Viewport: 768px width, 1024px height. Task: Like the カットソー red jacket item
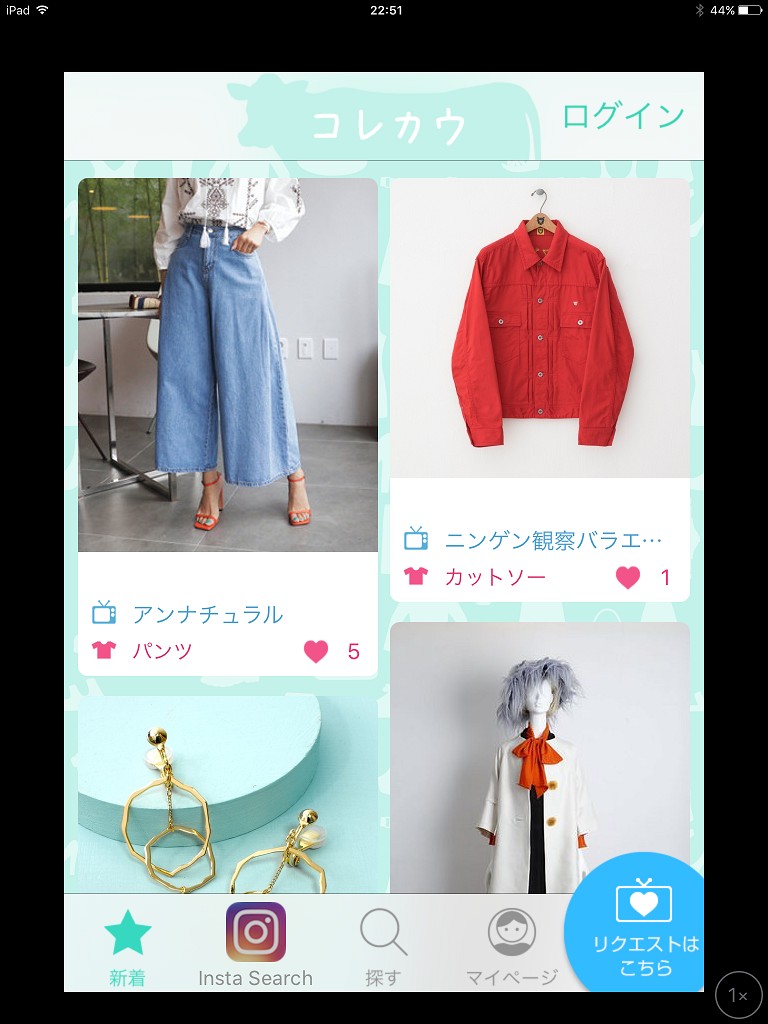click(628, 577)
